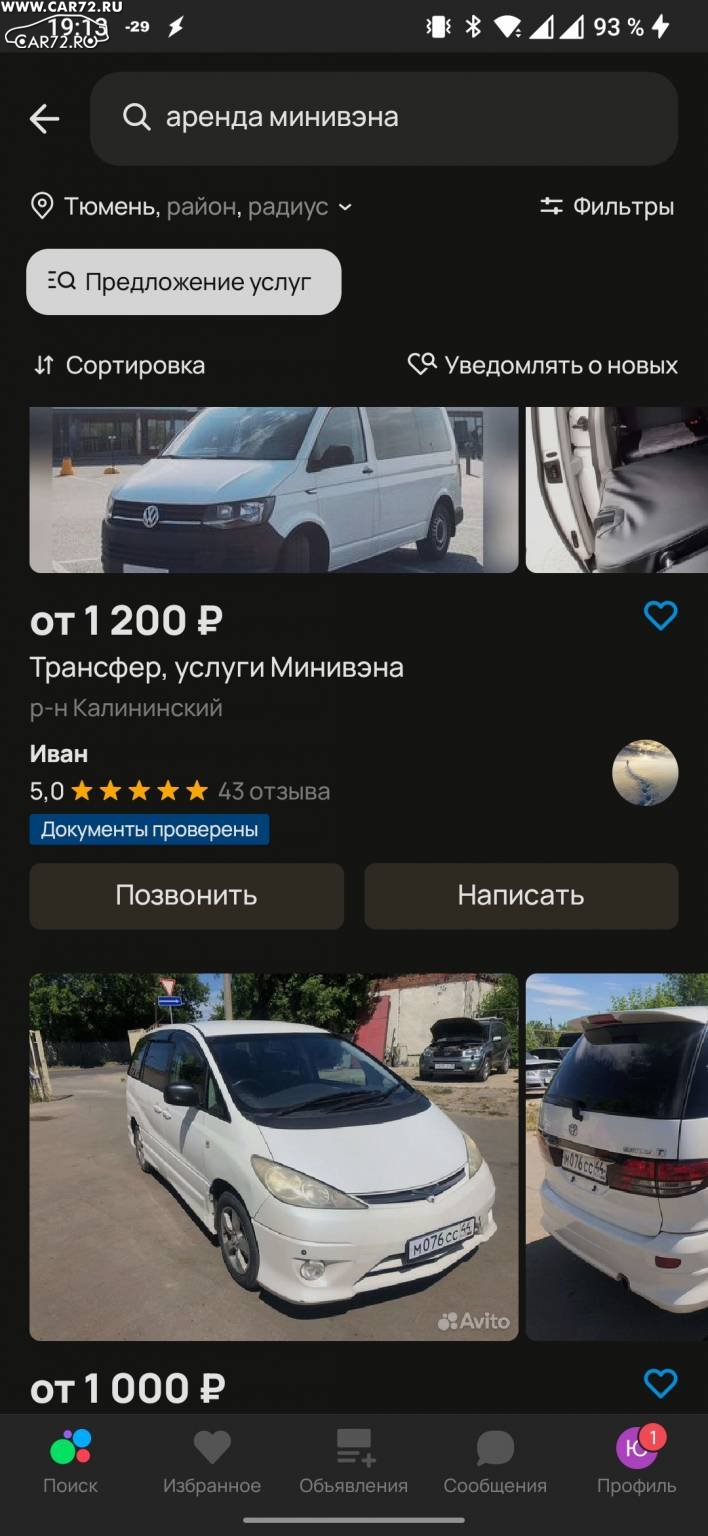
Task: Enable Уведомлять о новых
Action: pyautogui.click(x=542, y=365)
